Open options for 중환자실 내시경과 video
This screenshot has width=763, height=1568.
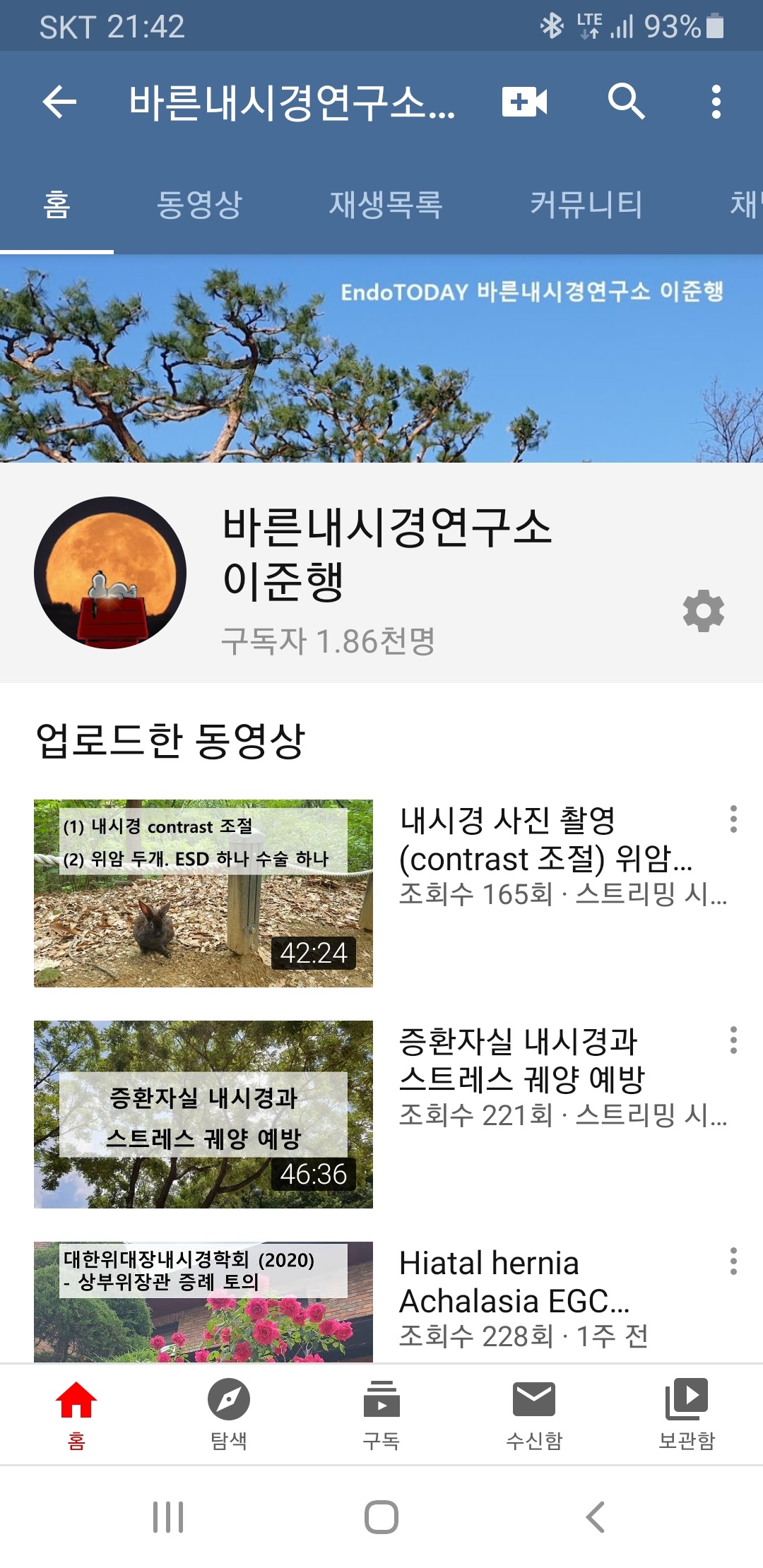pyautogui.click(x=733, y=1040)
